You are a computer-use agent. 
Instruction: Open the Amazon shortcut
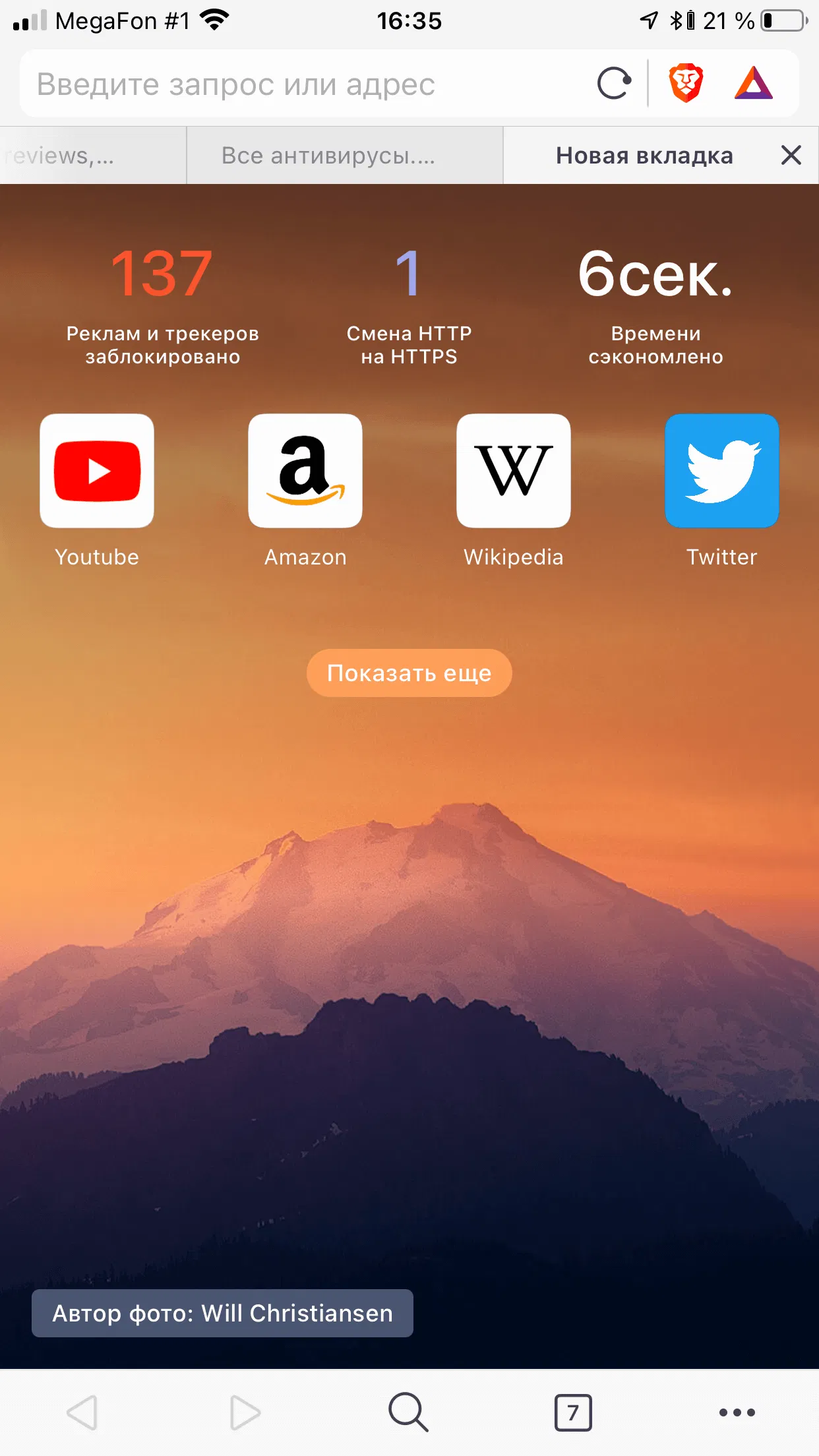coord(305,471)
